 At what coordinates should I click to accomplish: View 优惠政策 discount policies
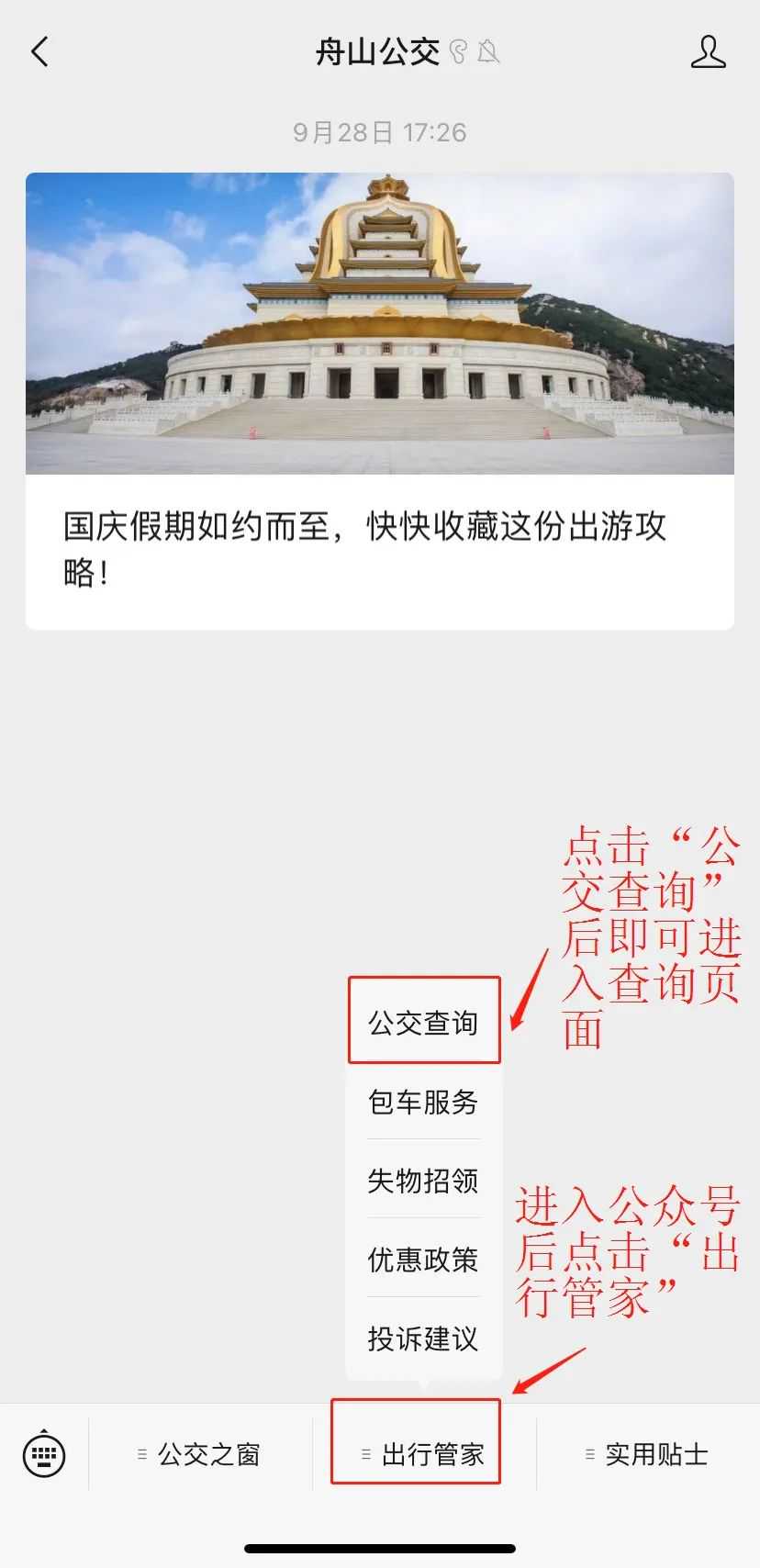point(423,1260)
